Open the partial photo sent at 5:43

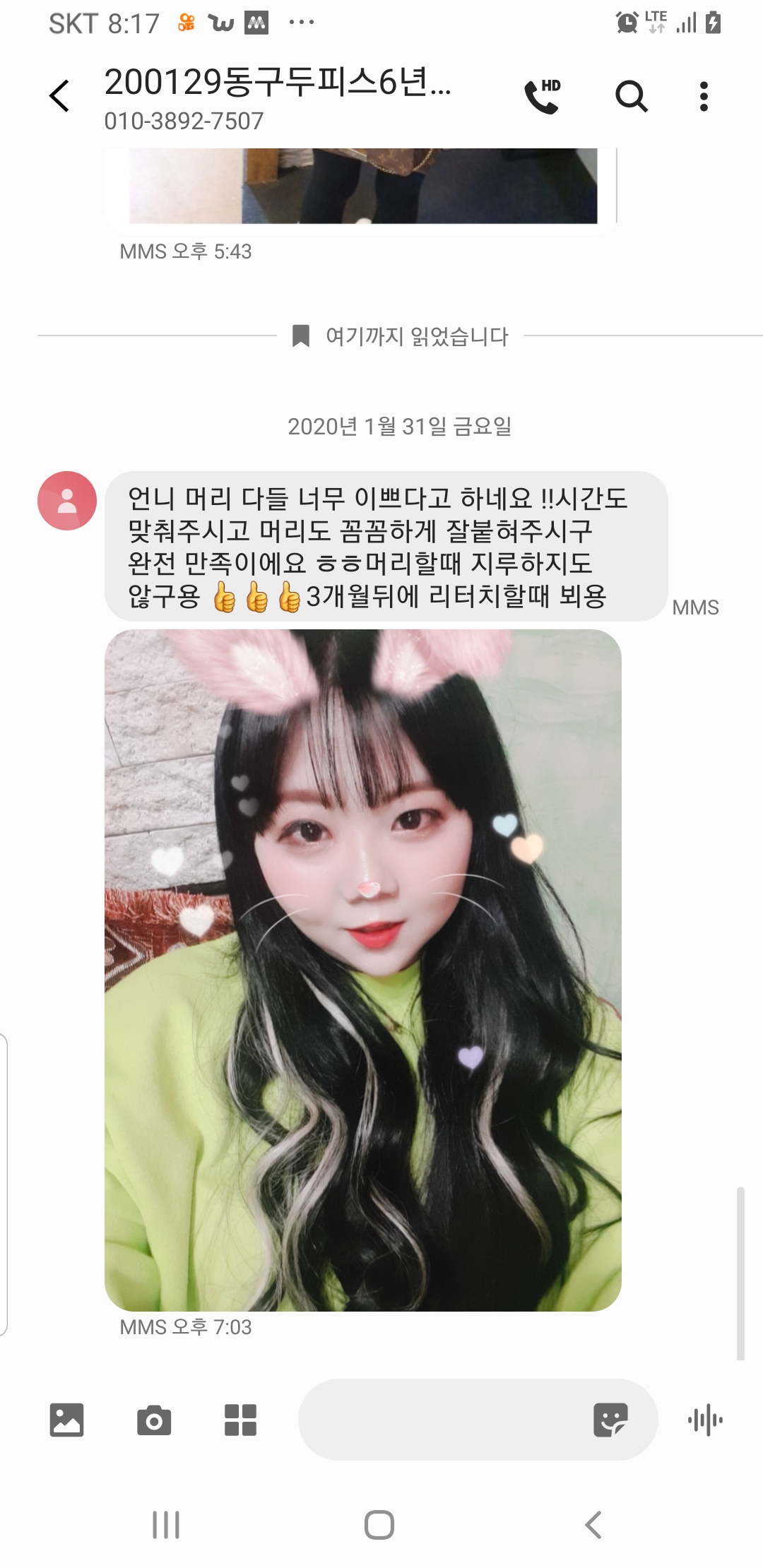tap(362, 186)
